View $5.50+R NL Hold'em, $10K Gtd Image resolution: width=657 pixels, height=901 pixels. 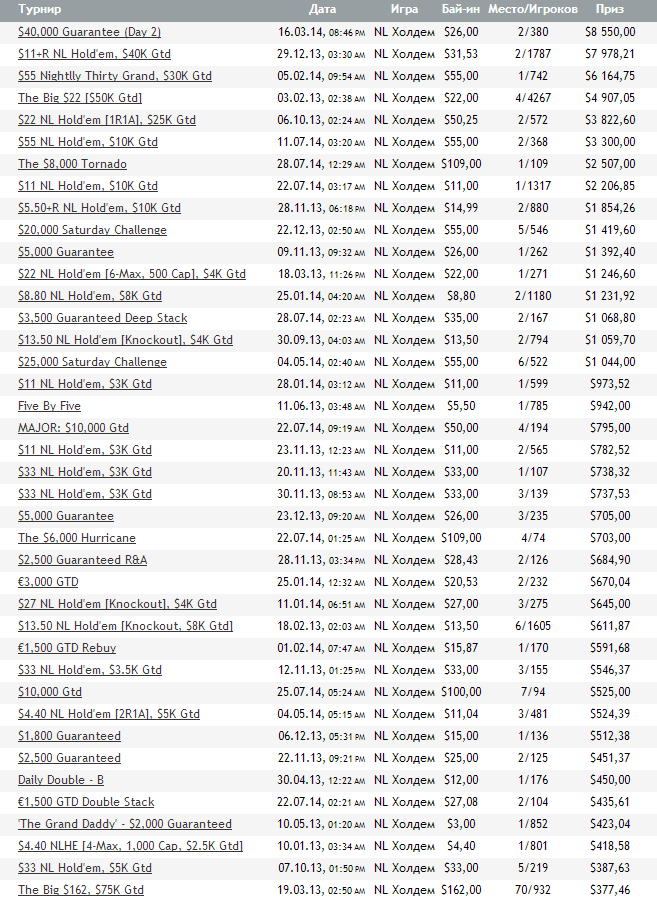99,208
